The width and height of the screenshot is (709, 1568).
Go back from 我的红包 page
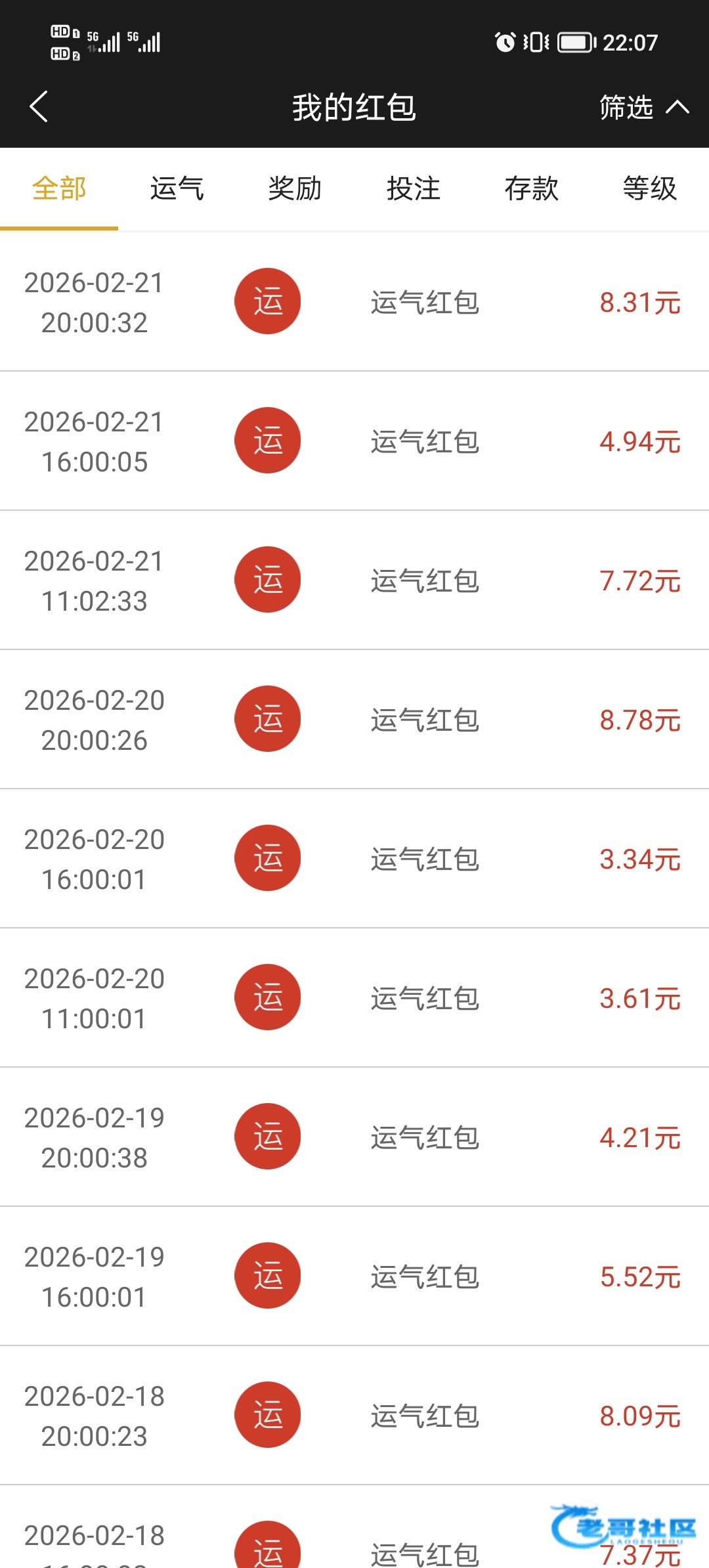(x=39, y=107)
